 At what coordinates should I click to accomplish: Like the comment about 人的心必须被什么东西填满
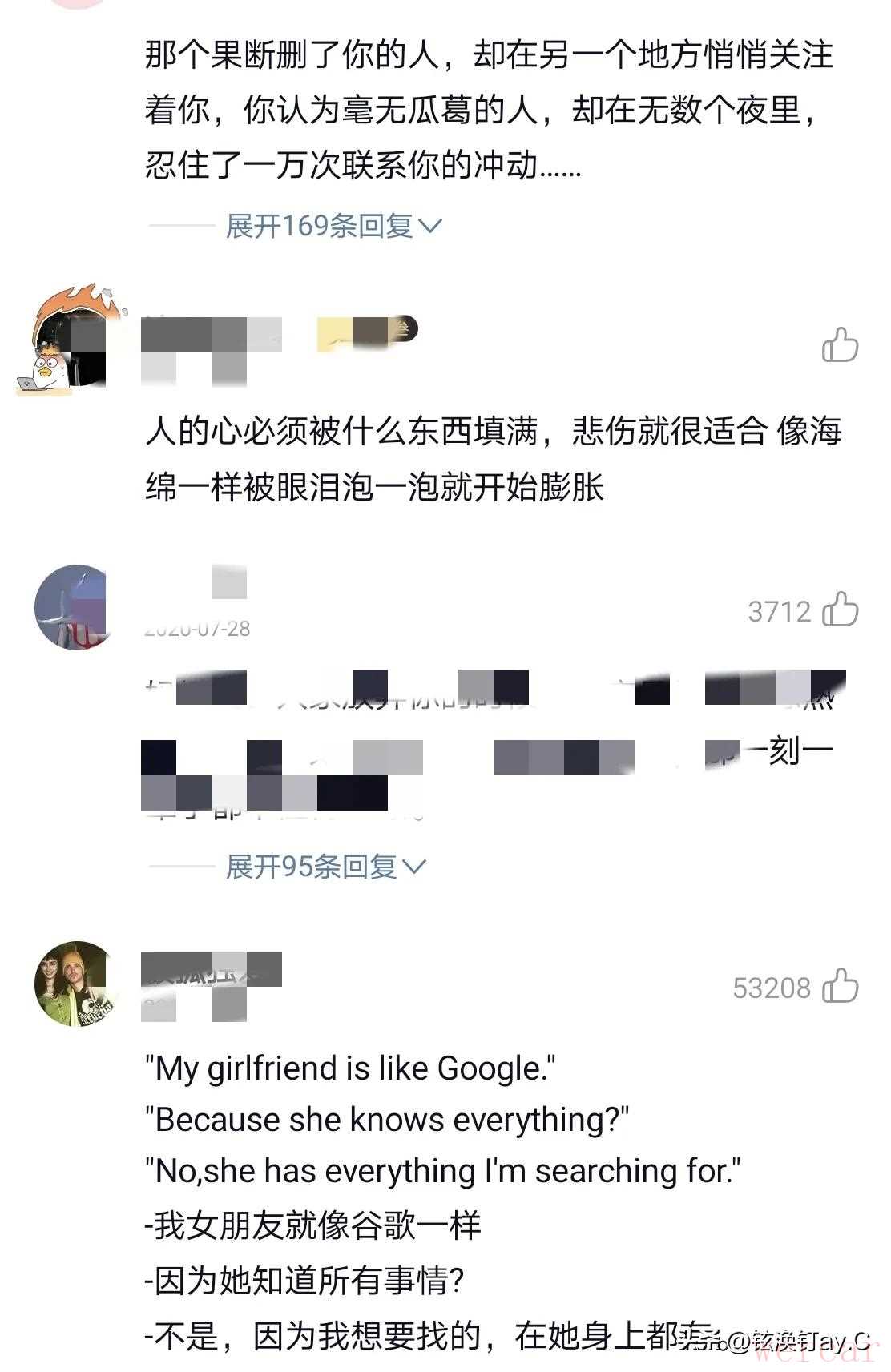[840, 345]
